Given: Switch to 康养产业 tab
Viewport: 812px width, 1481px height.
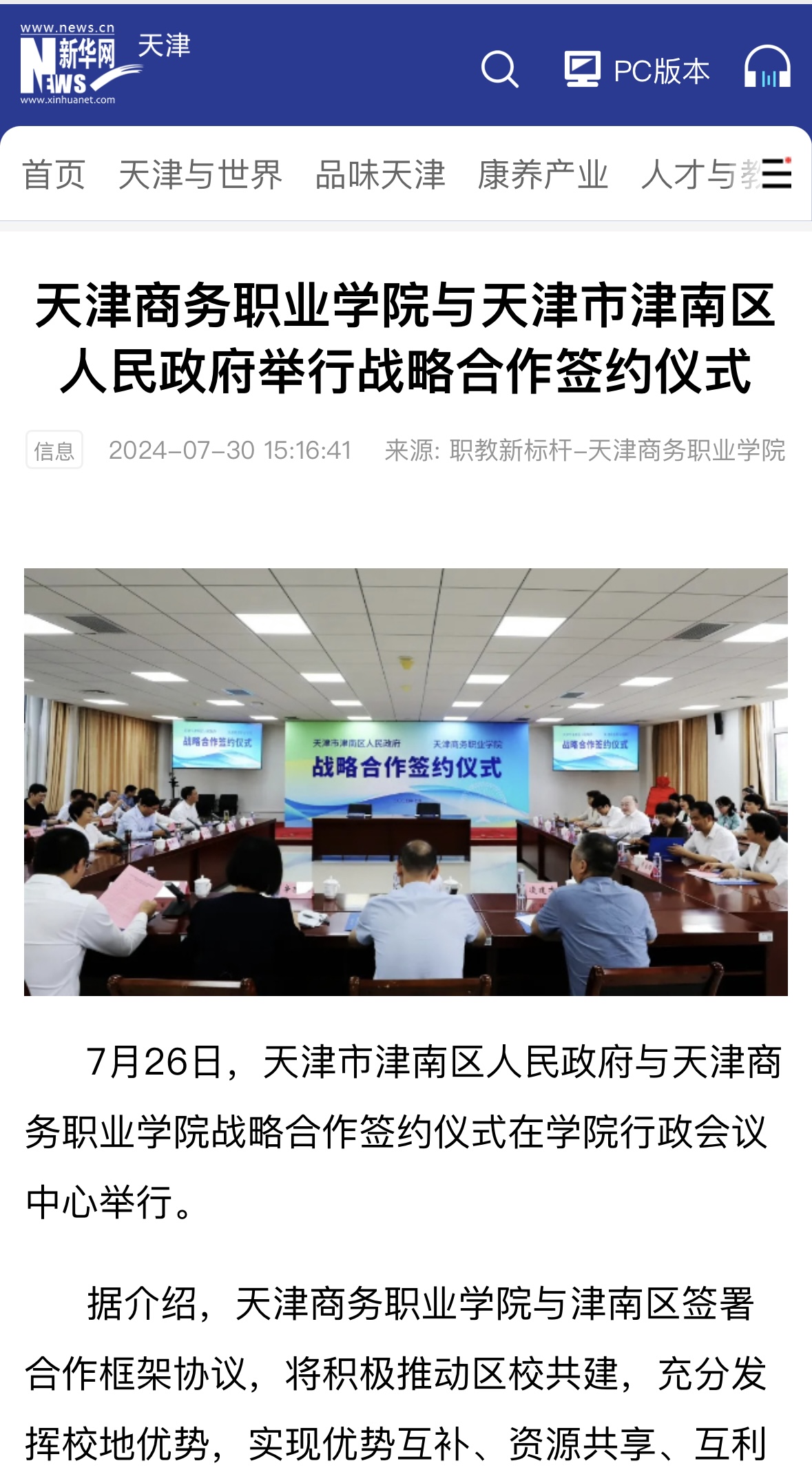Looking at the screenshot, I should click(x=543, y=174).
